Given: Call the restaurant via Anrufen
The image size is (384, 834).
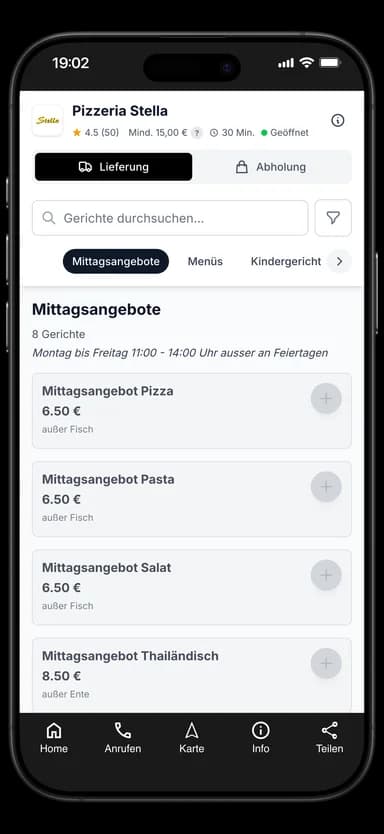Looking at the screenshot, I should pos(123,738).
